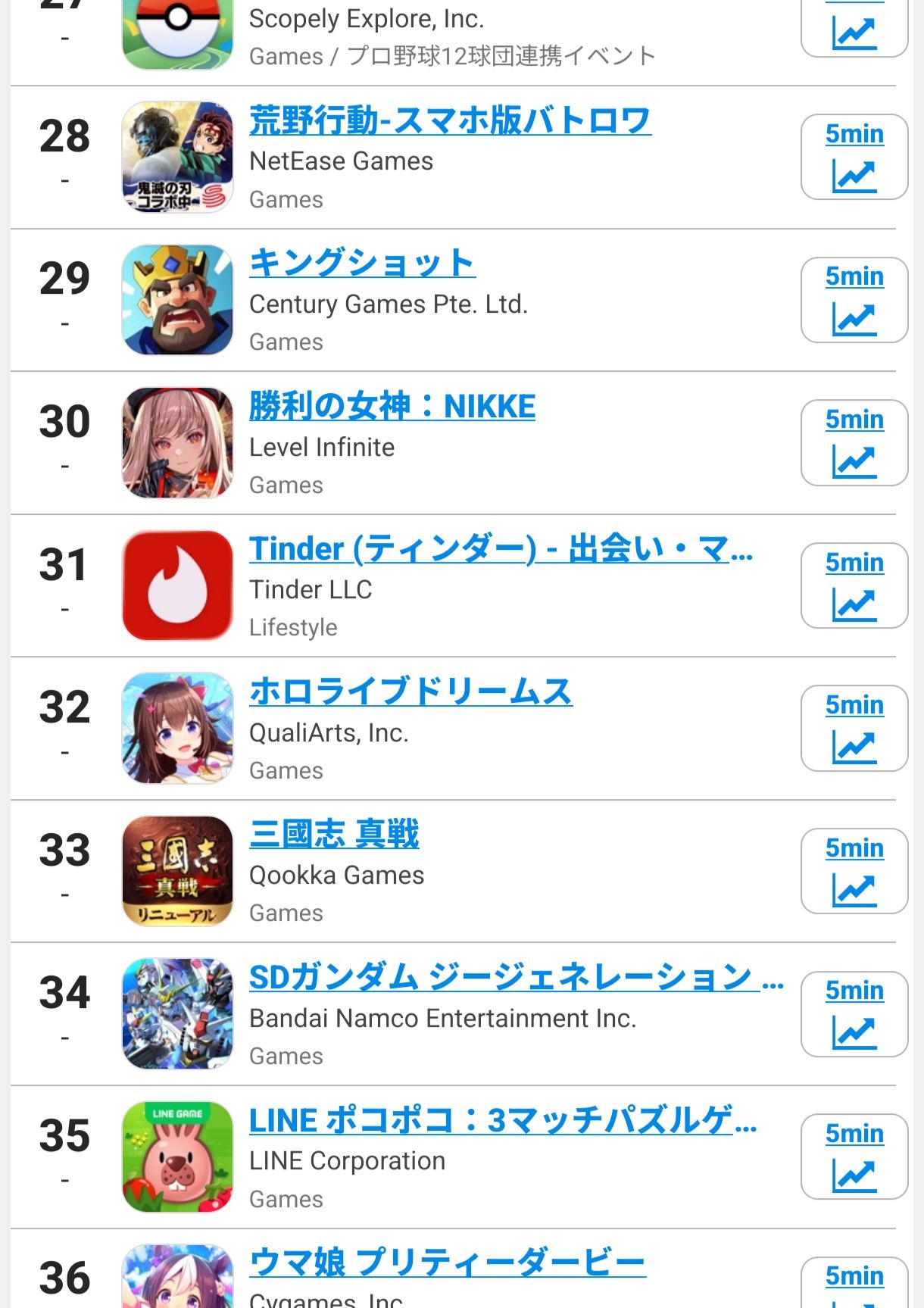Tap the 三國志 真戦 app icon
The width and height of the screenshot is (924, 1308).
pos(177,871)
